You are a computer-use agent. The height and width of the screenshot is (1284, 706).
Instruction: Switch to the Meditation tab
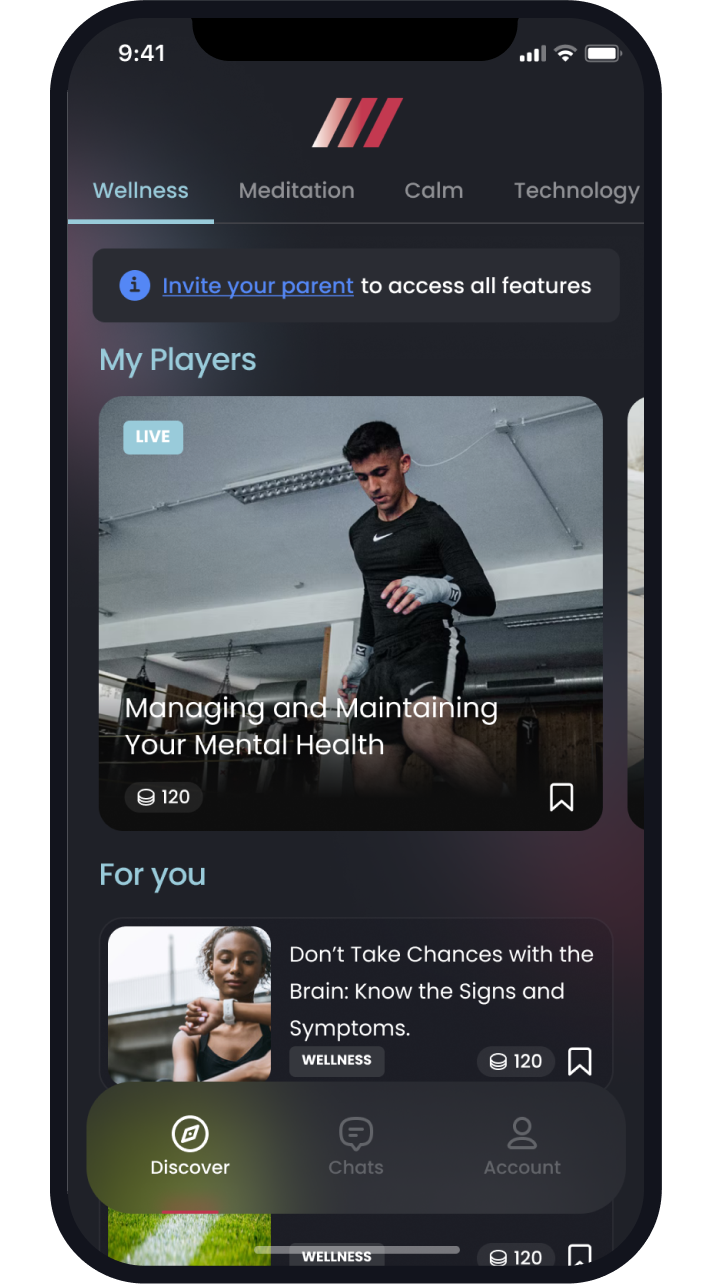tap(296, 191)
